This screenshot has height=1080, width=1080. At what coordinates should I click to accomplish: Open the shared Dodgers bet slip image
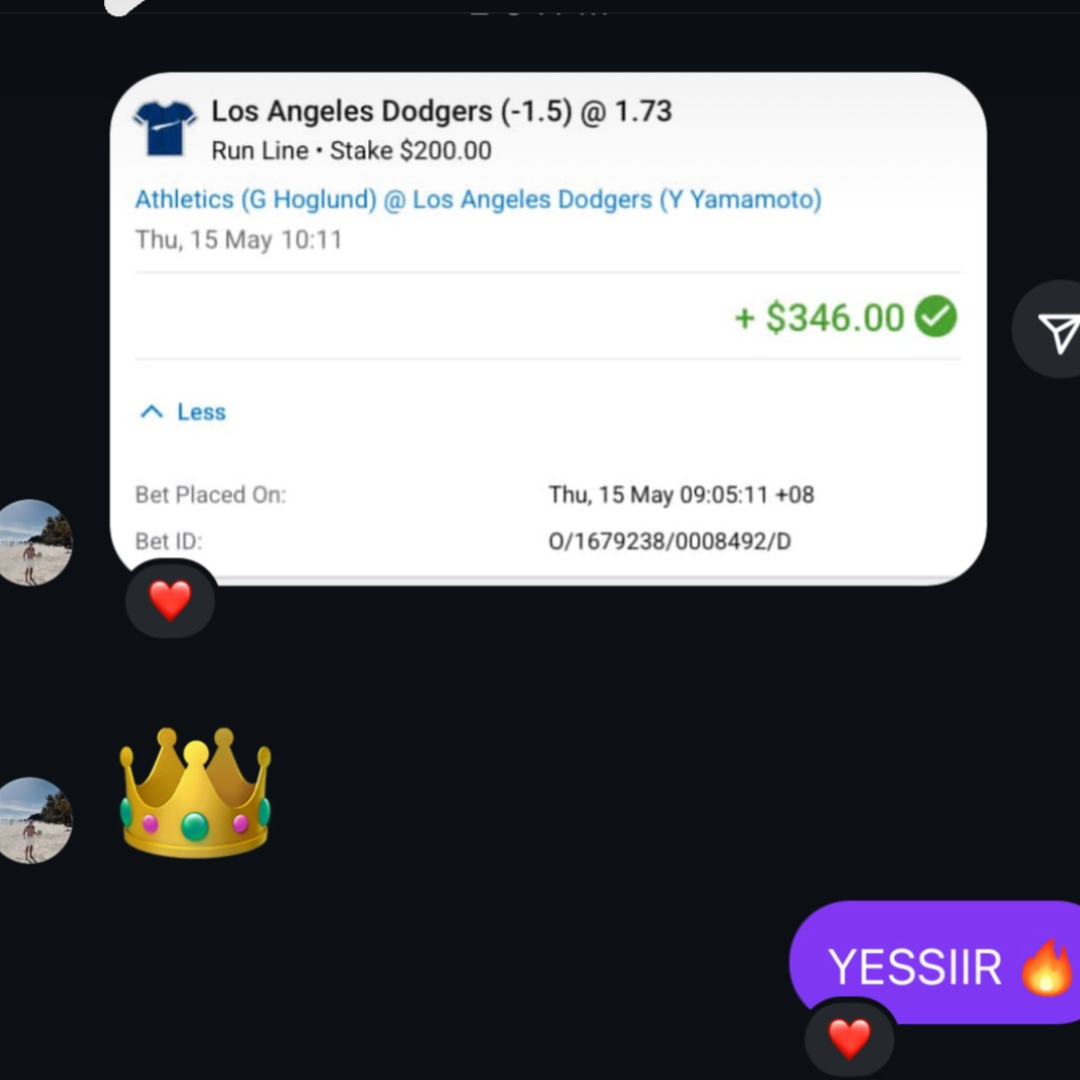pos(548,328)
